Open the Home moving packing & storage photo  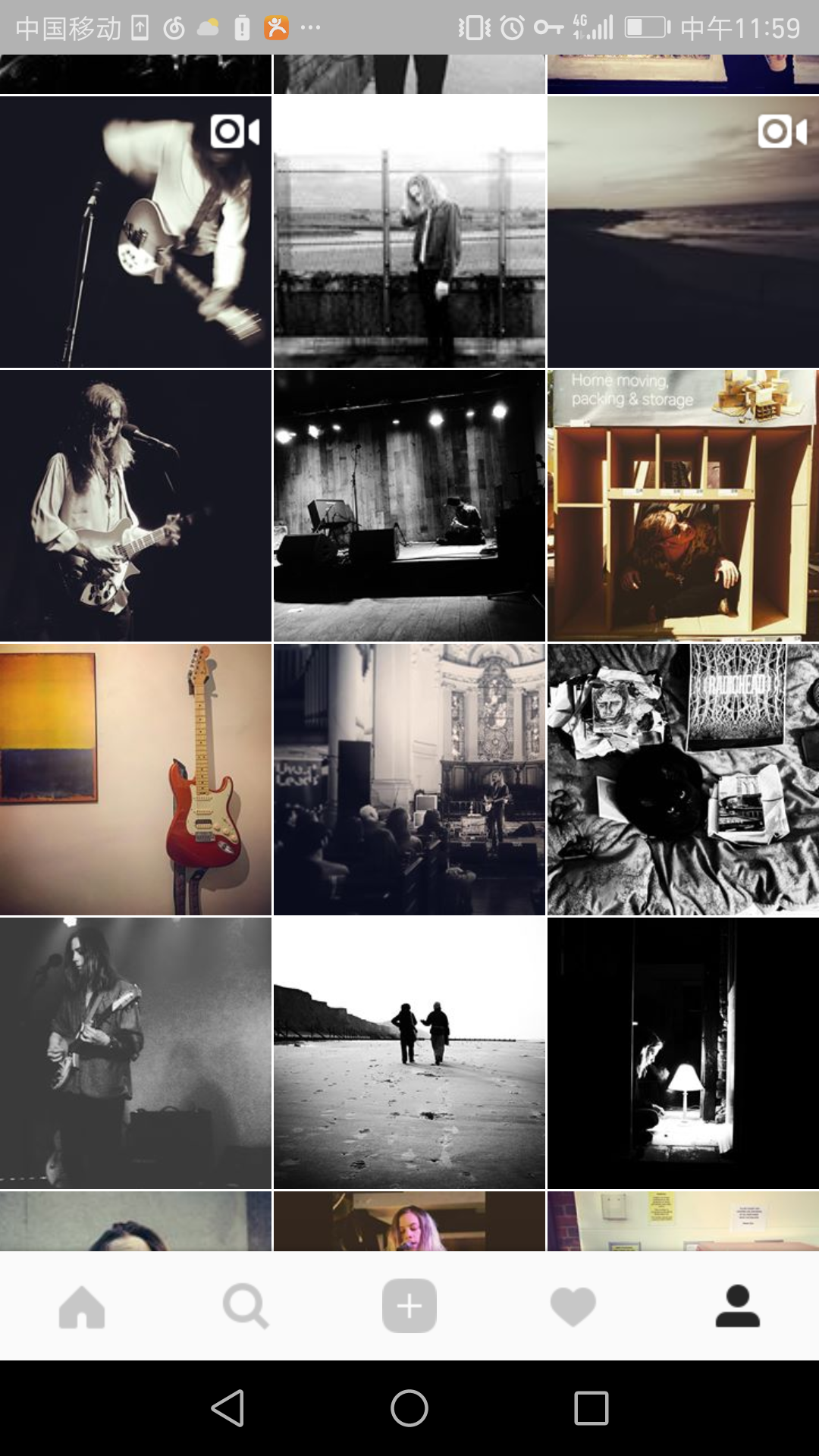[x=682, y=506]
